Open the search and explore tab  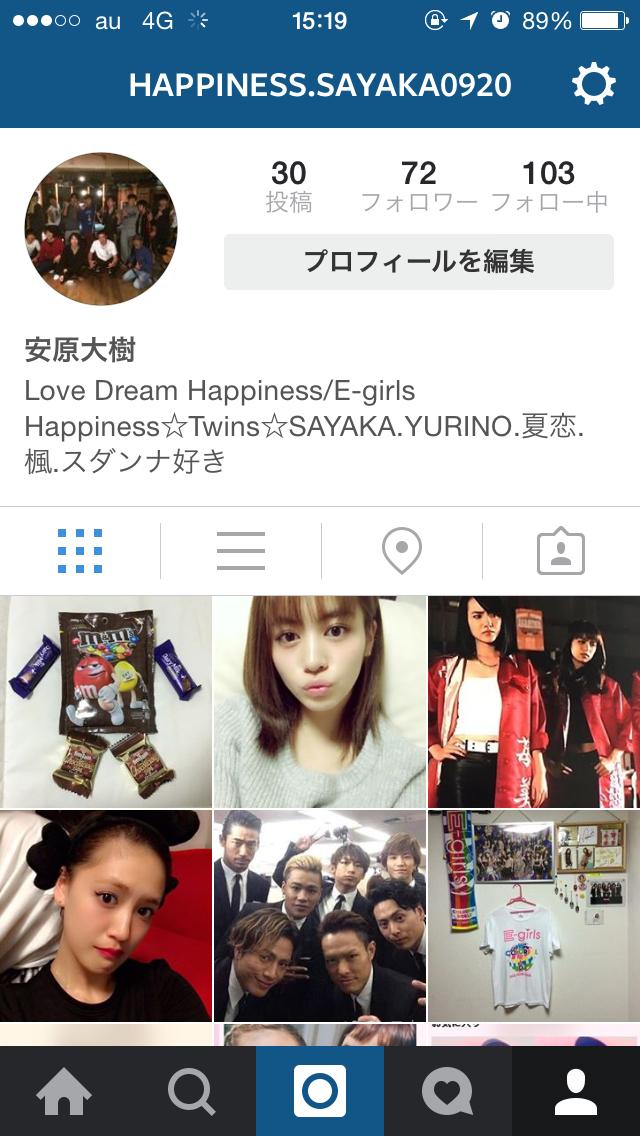tap(192, 1092)
